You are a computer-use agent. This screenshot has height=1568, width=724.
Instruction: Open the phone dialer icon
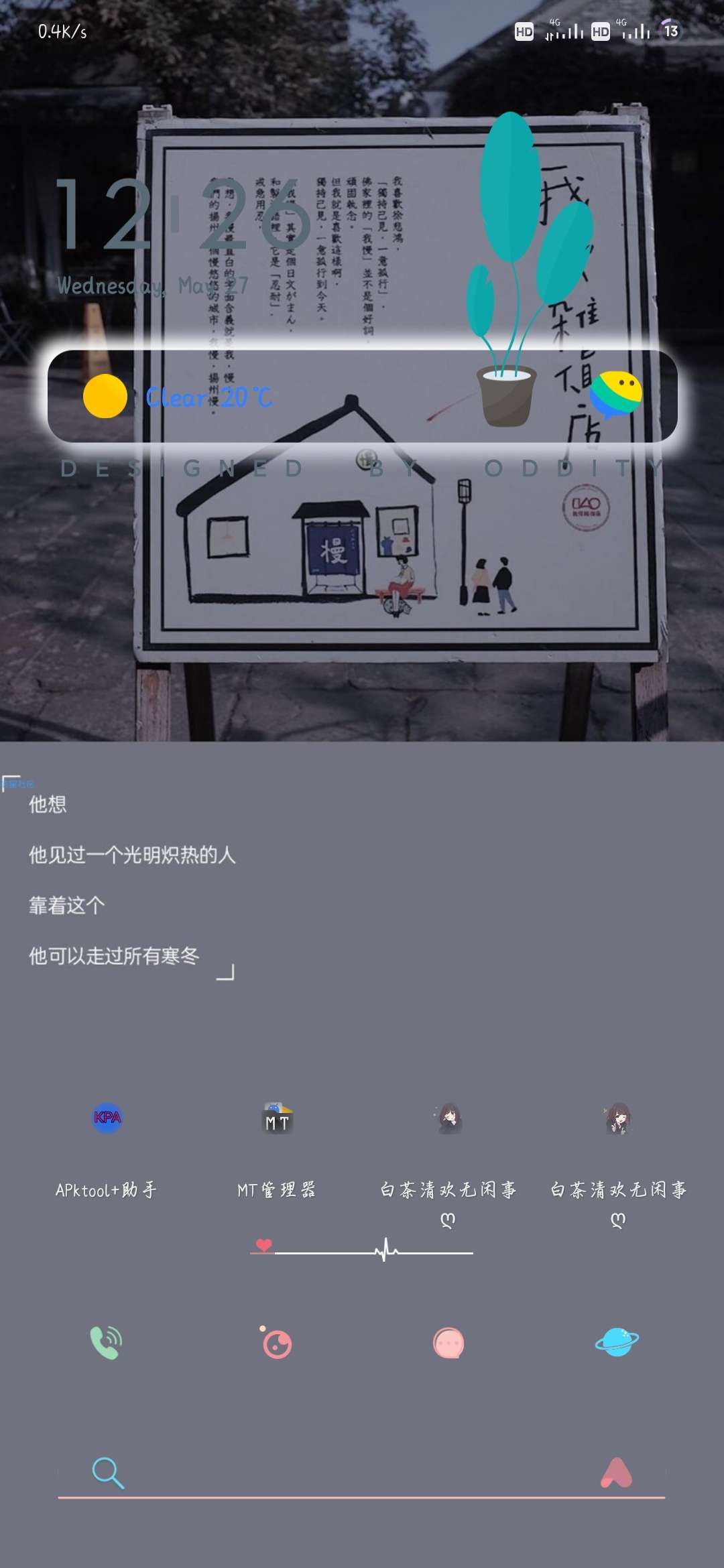106,1343
